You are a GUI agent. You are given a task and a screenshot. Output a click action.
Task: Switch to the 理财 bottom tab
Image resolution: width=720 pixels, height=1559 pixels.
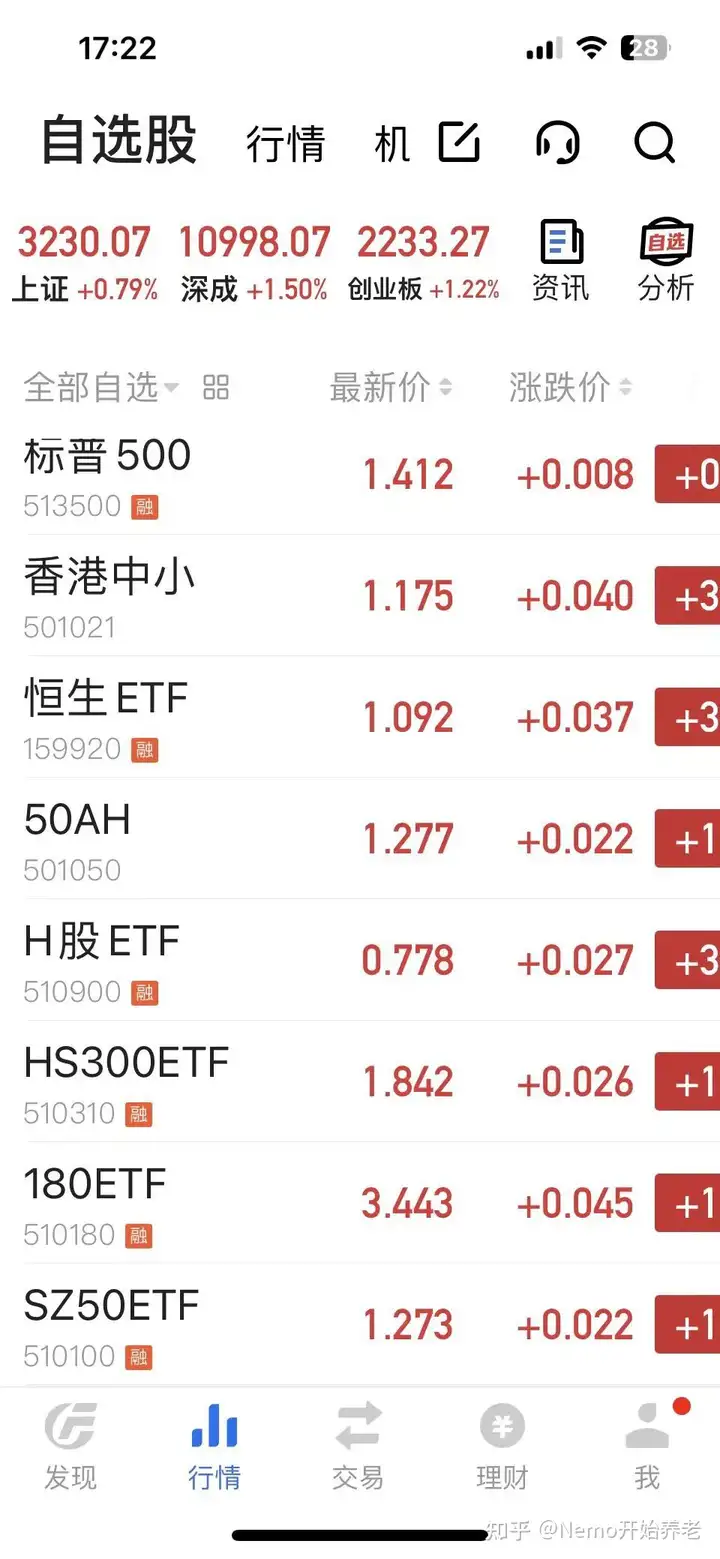[x=502, y=1446]
